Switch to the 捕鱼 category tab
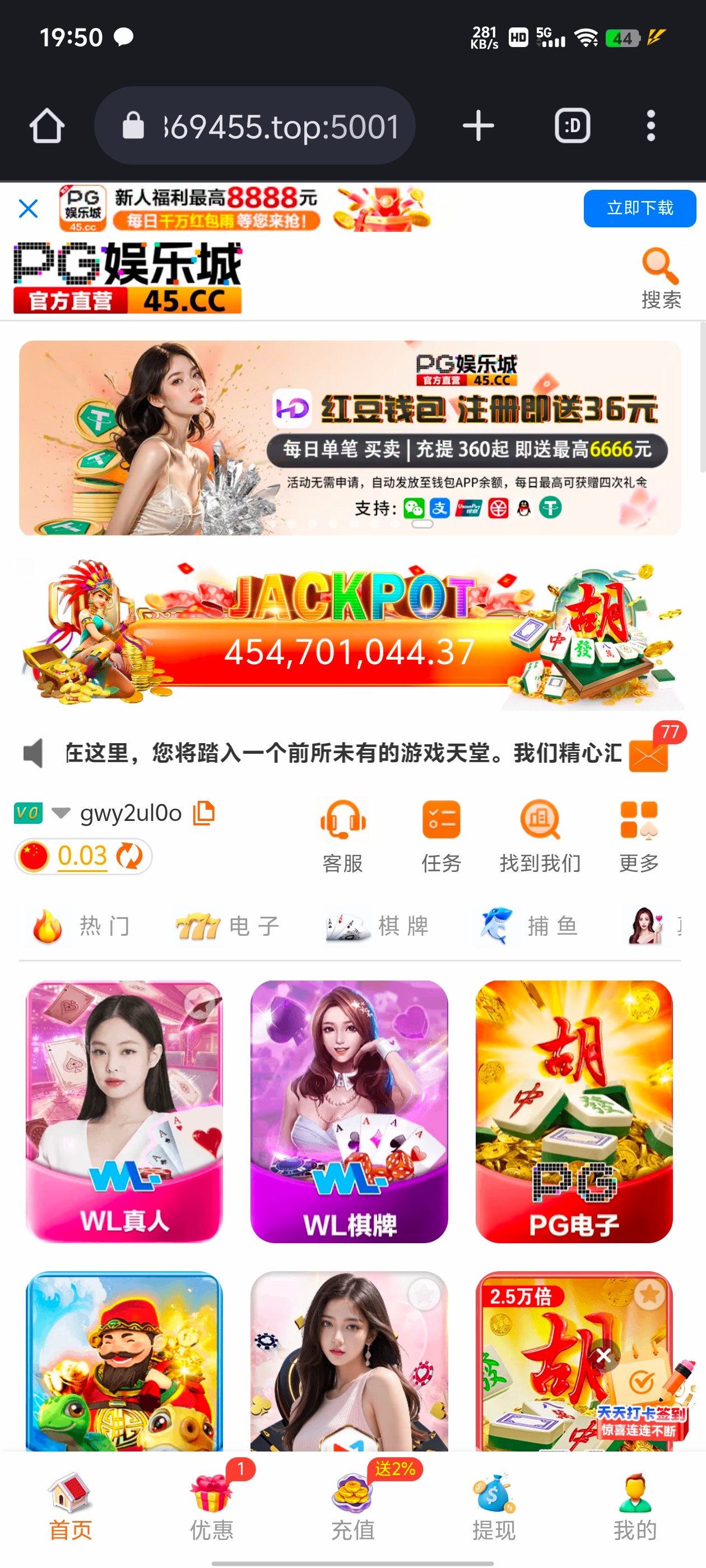This screenshot has height=1568, width=706. click(x=527, y=926)
